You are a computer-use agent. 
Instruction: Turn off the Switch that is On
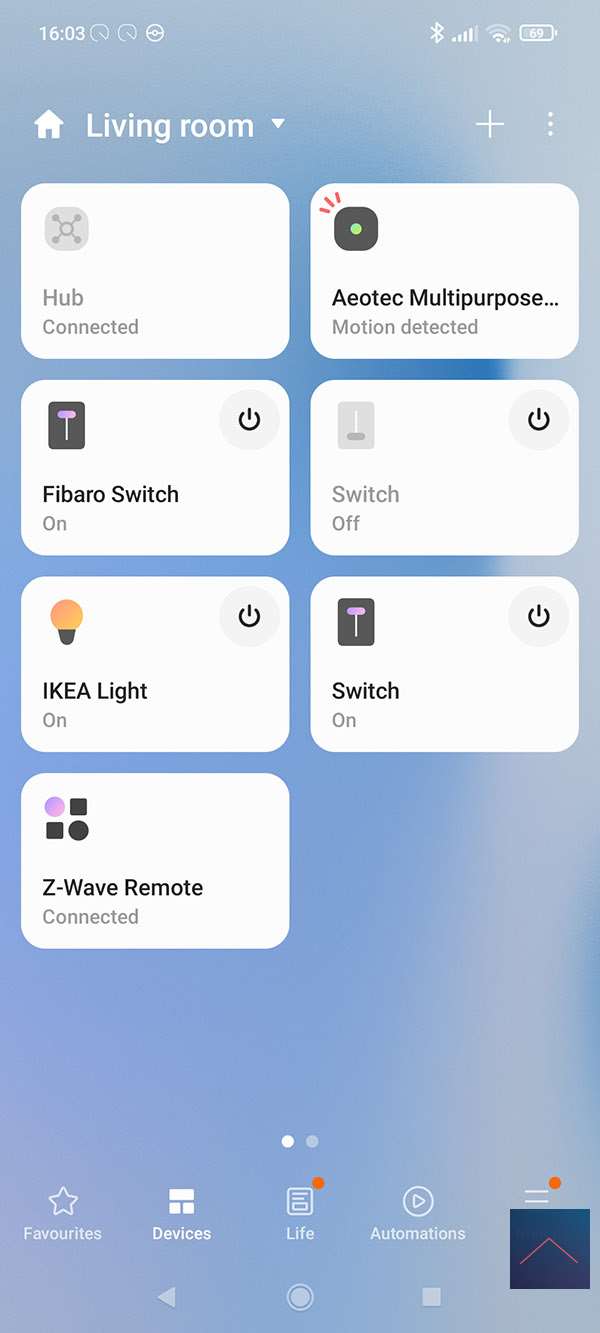pos(538,616)
